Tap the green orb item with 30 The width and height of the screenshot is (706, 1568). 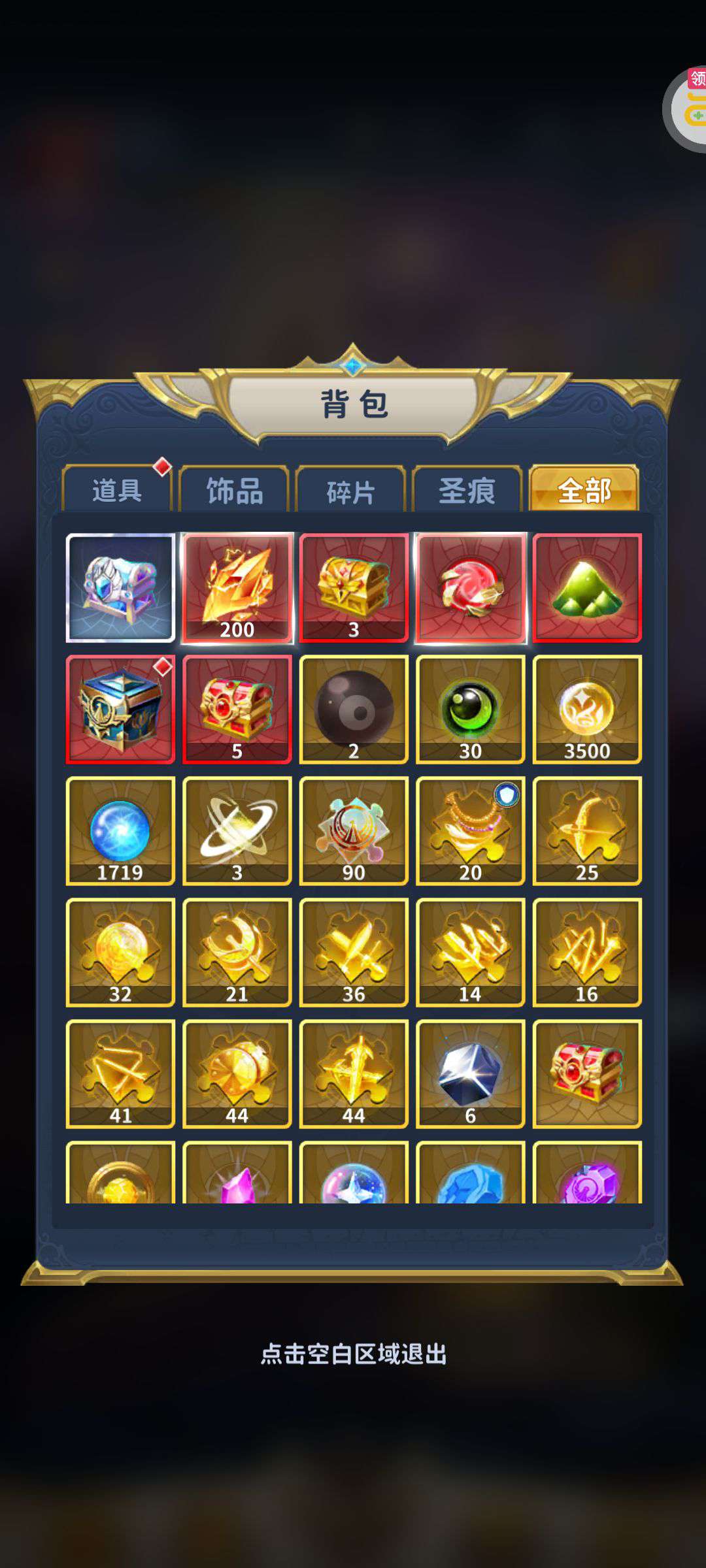pos(471,710)
